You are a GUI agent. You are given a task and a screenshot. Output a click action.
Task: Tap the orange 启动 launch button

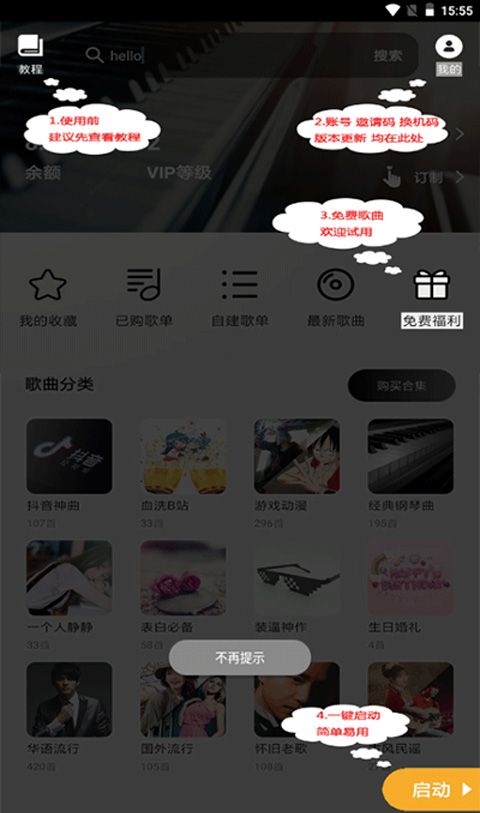click(x=433, y=790)
